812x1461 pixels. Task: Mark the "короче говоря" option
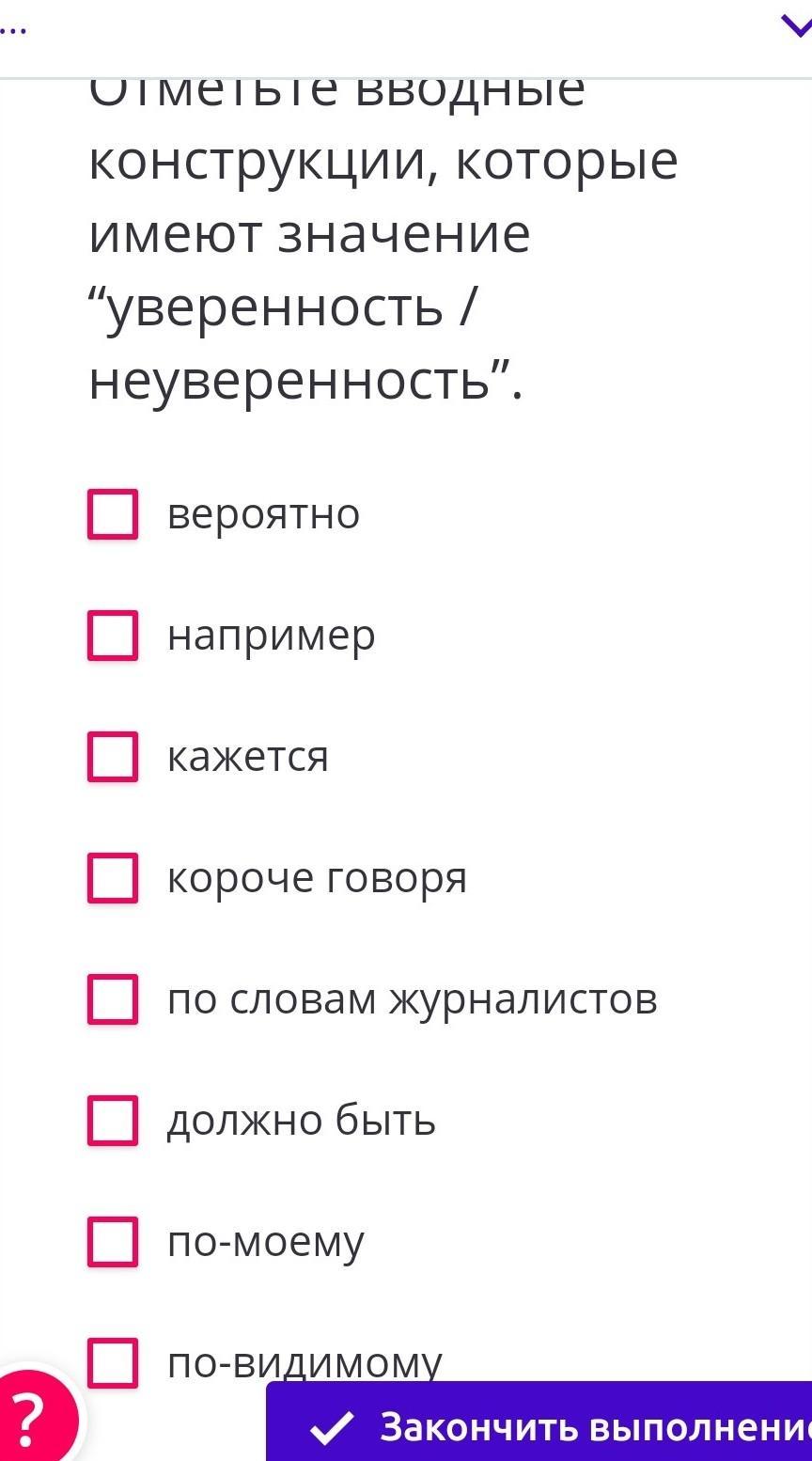(113, 878)
